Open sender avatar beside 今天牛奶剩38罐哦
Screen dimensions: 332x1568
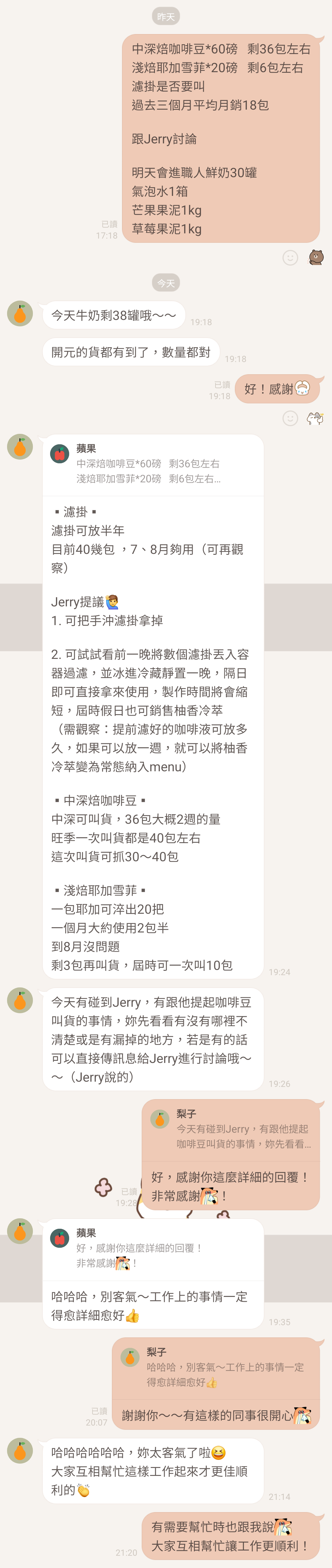point(20,314)
